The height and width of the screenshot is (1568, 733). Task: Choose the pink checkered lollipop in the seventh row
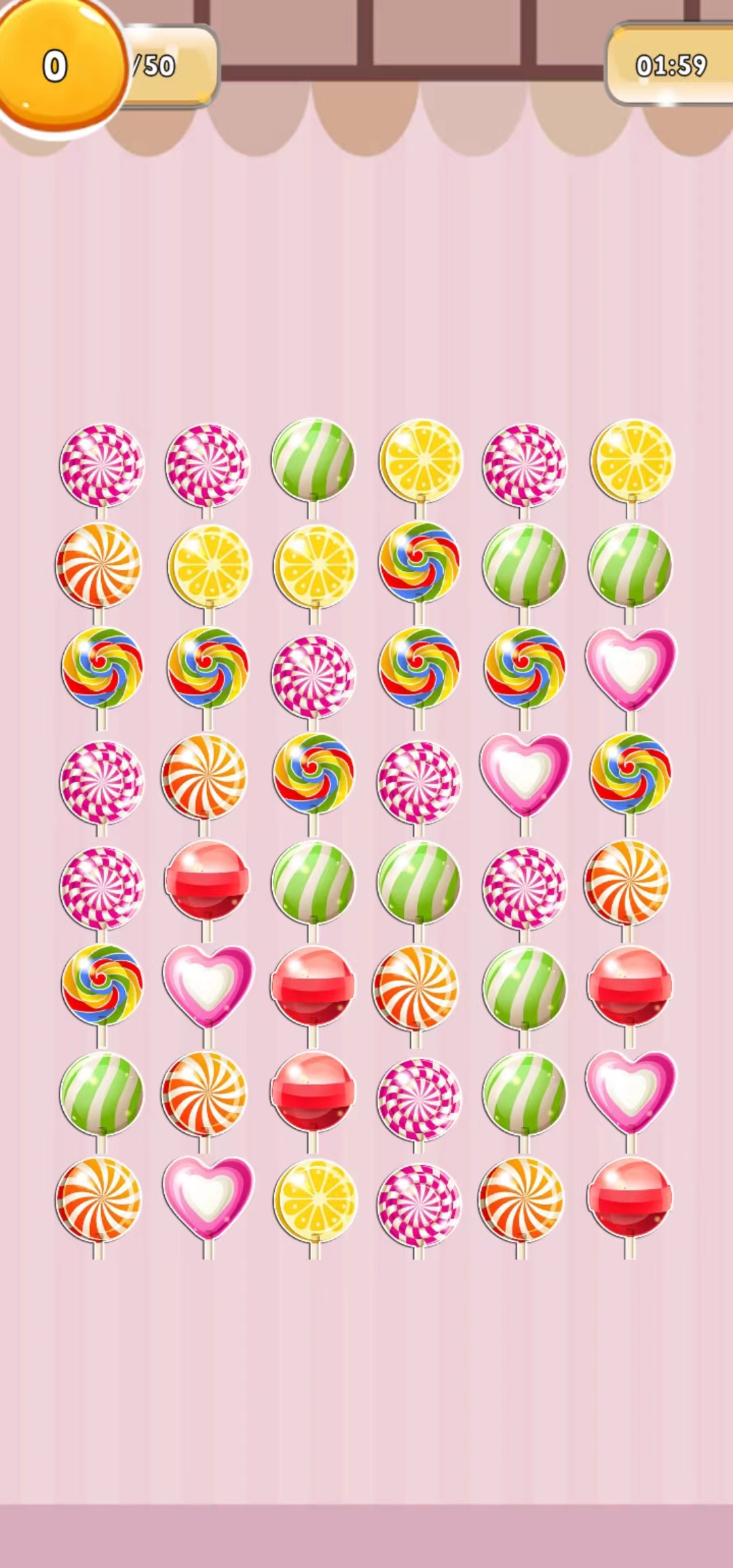[419, 1098]
